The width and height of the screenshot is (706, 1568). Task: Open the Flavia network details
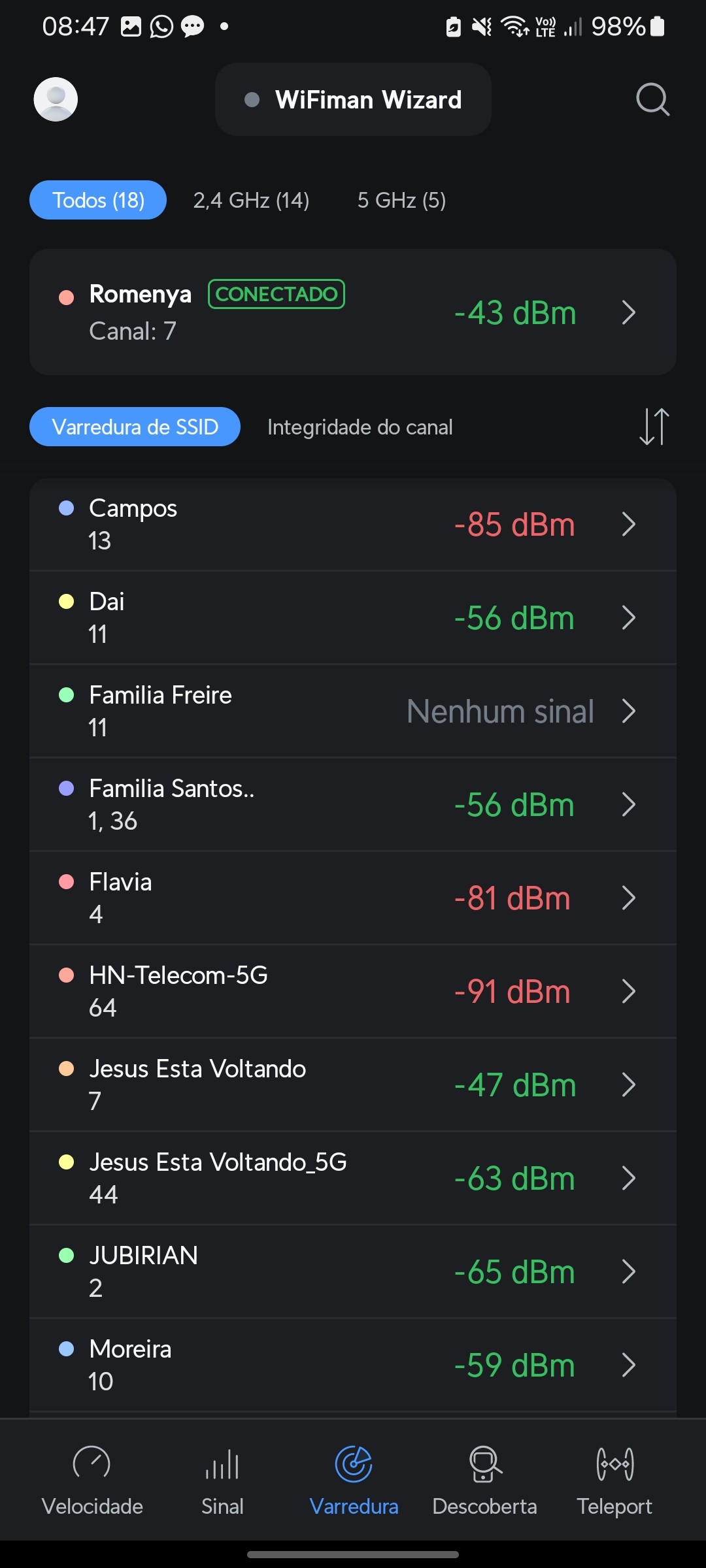(x=353, y=898)
